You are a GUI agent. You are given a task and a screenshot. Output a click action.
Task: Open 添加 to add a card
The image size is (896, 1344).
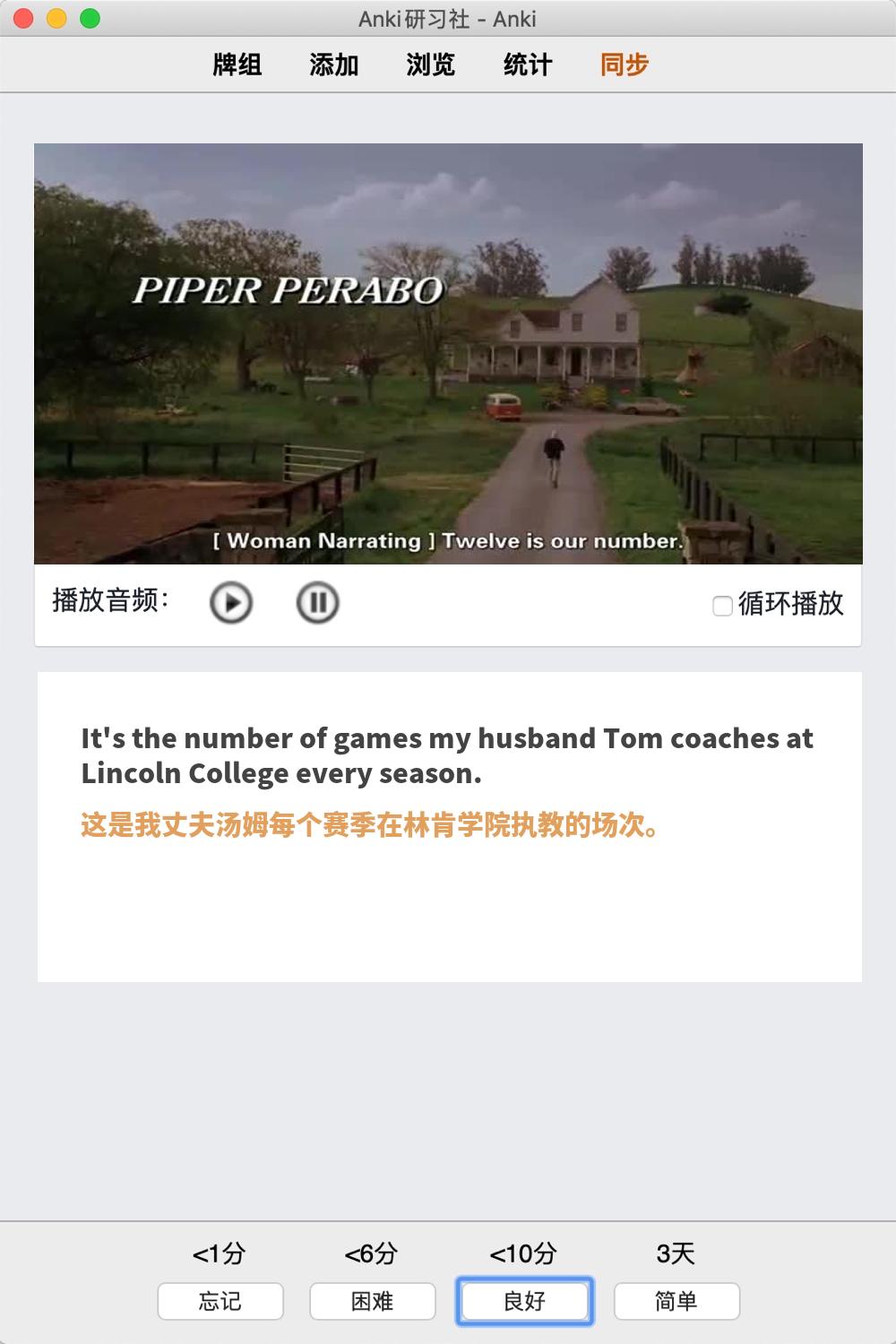(334, 65)
